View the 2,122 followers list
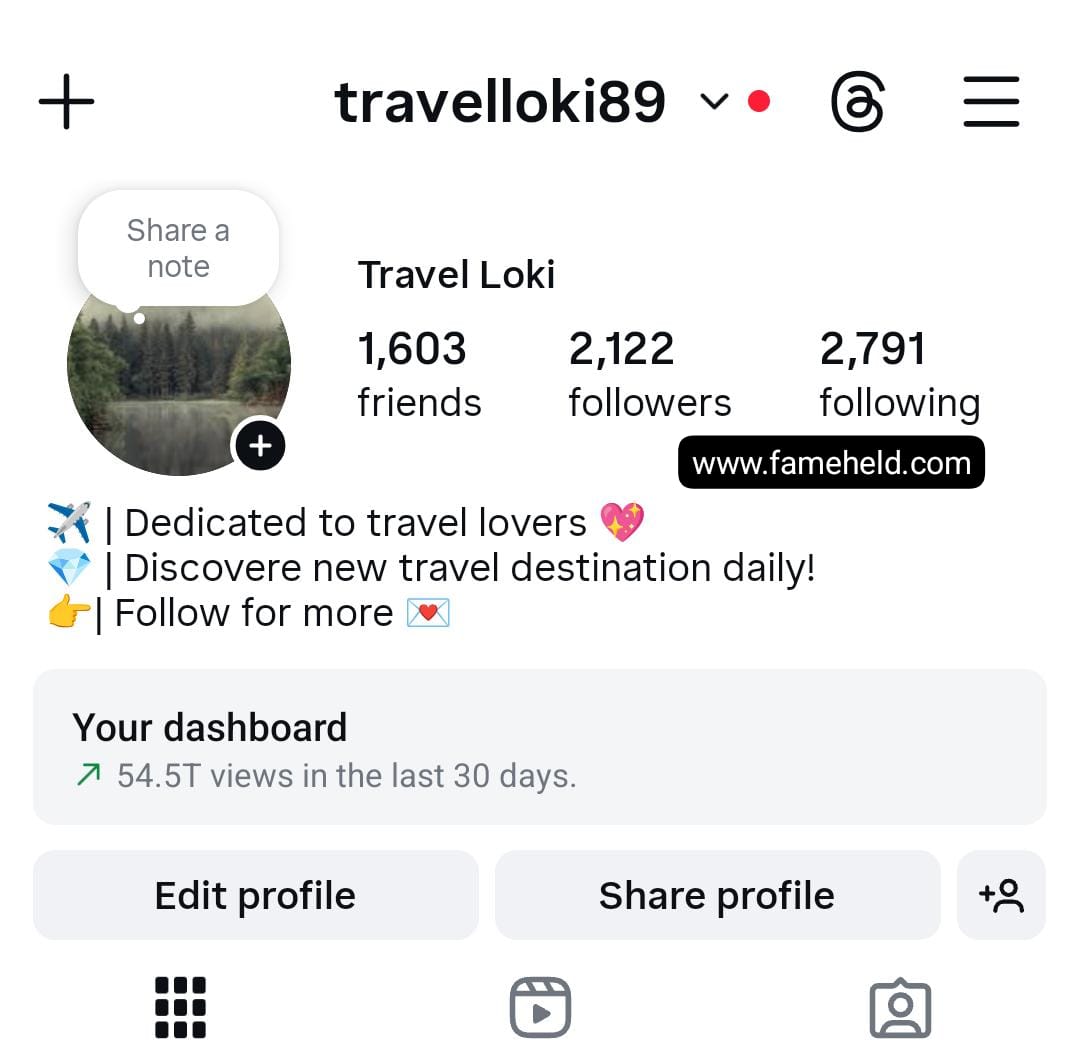Screen dimensions: 1080x1061 (649, 375)
